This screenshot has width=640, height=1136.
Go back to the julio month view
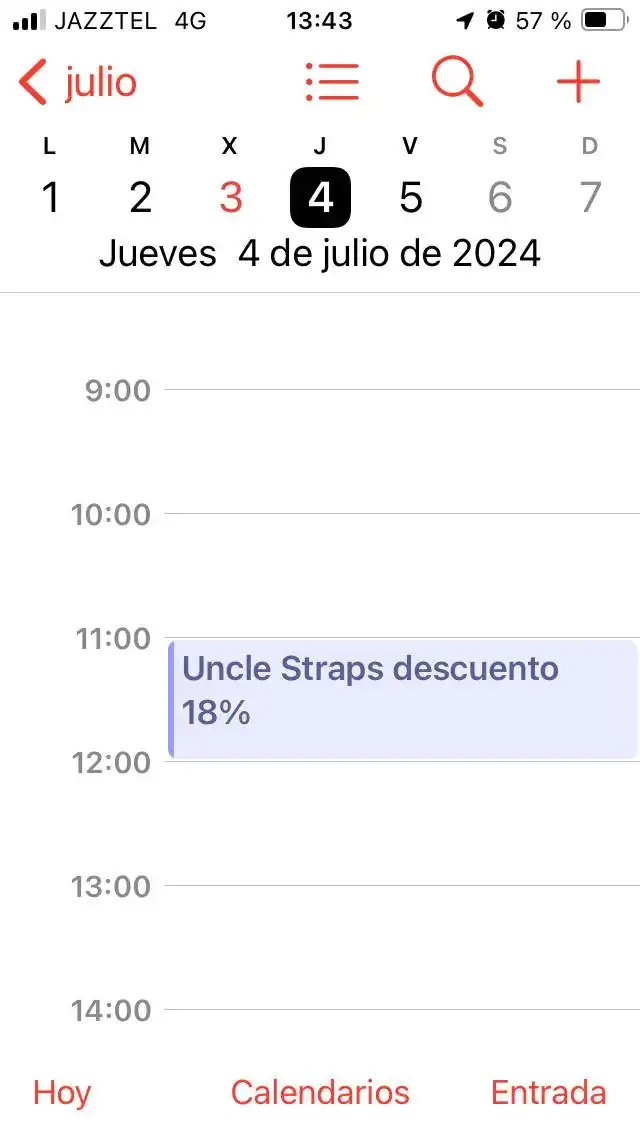(x=78, y=82)
